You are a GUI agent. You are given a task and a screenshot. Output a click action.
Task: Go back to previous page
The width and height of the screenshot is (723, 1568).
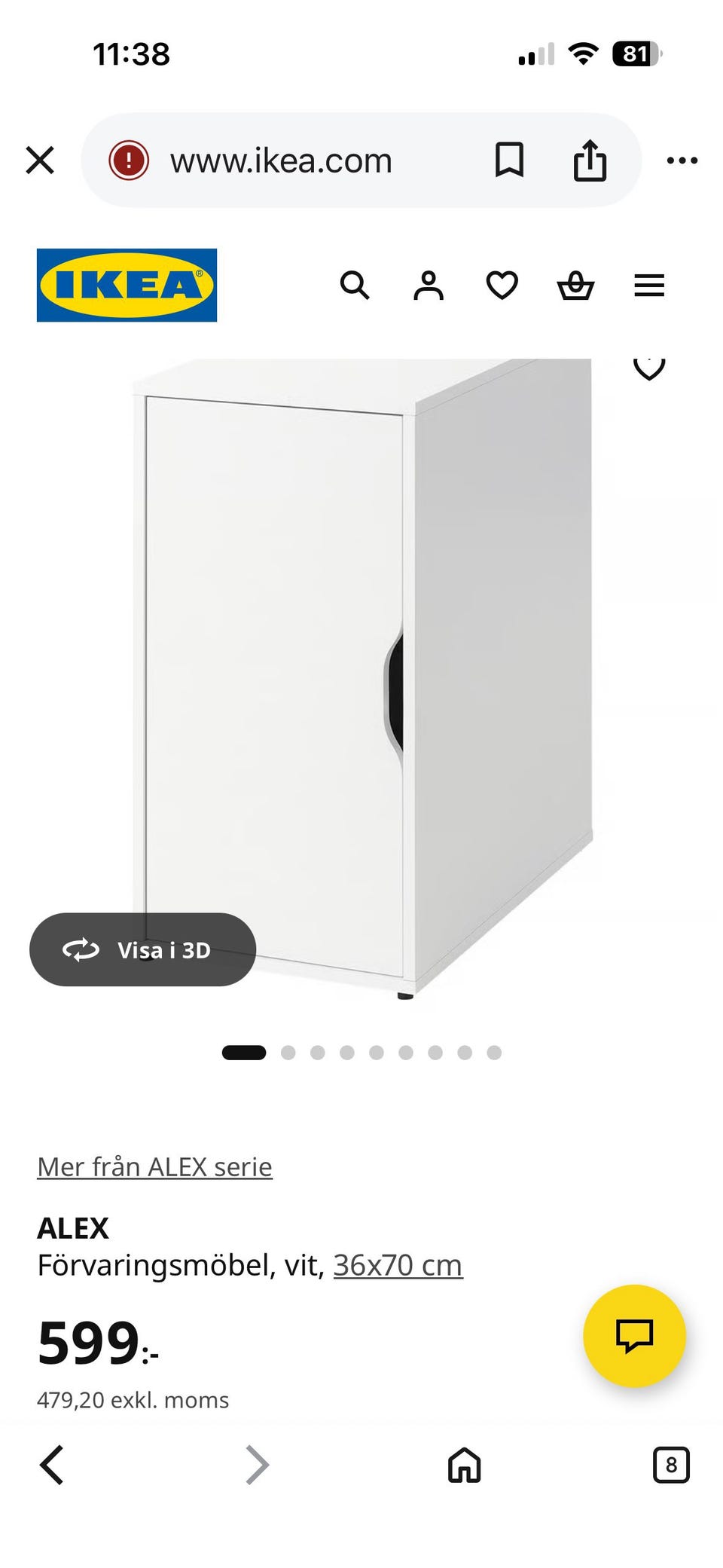point(51,1465)
